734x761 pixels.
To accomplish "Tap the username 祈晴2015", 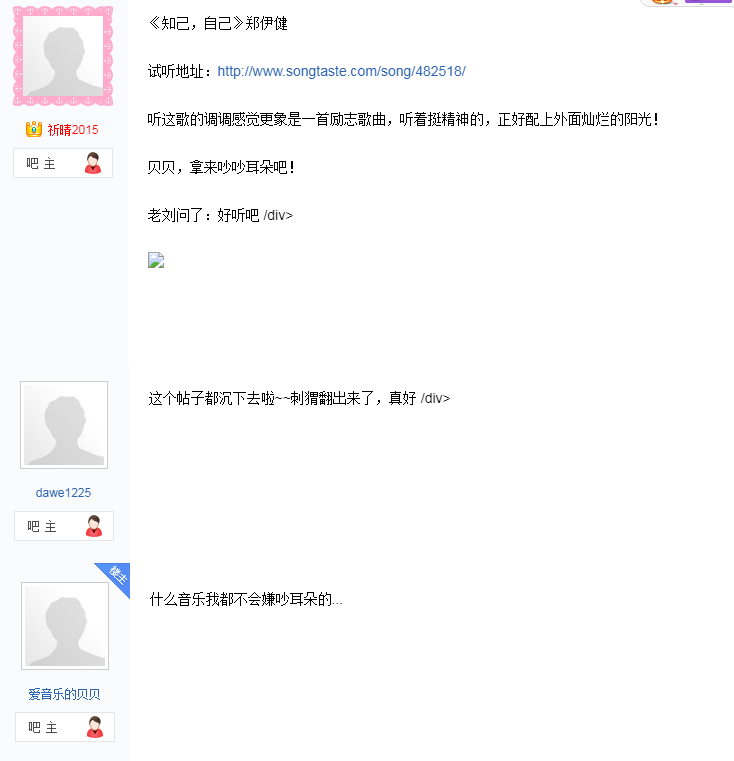I will point(72,130).
